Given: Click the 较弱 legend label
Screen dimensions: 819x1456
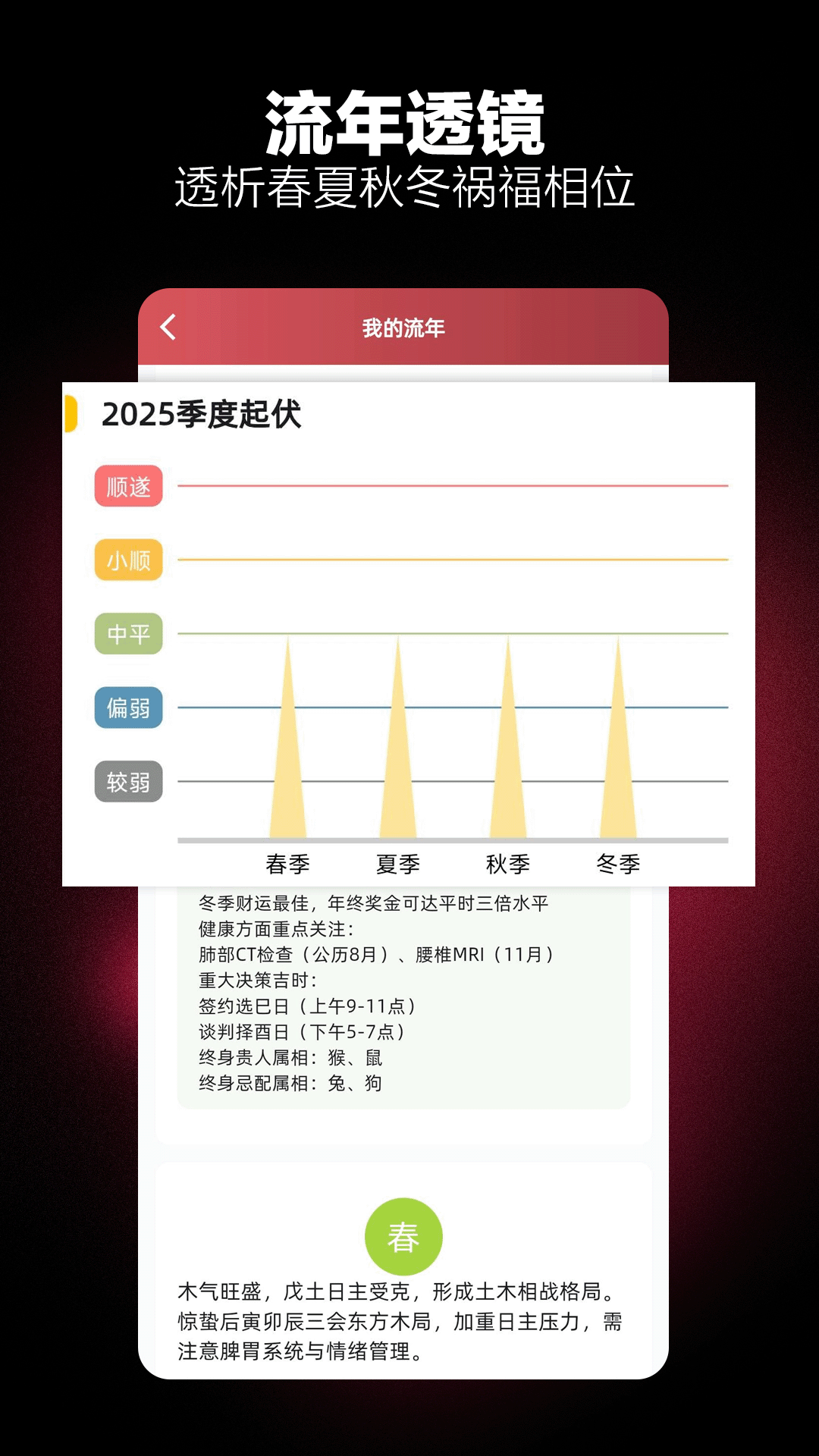Looking at the screenshot, I should click(x=128, y=782).
